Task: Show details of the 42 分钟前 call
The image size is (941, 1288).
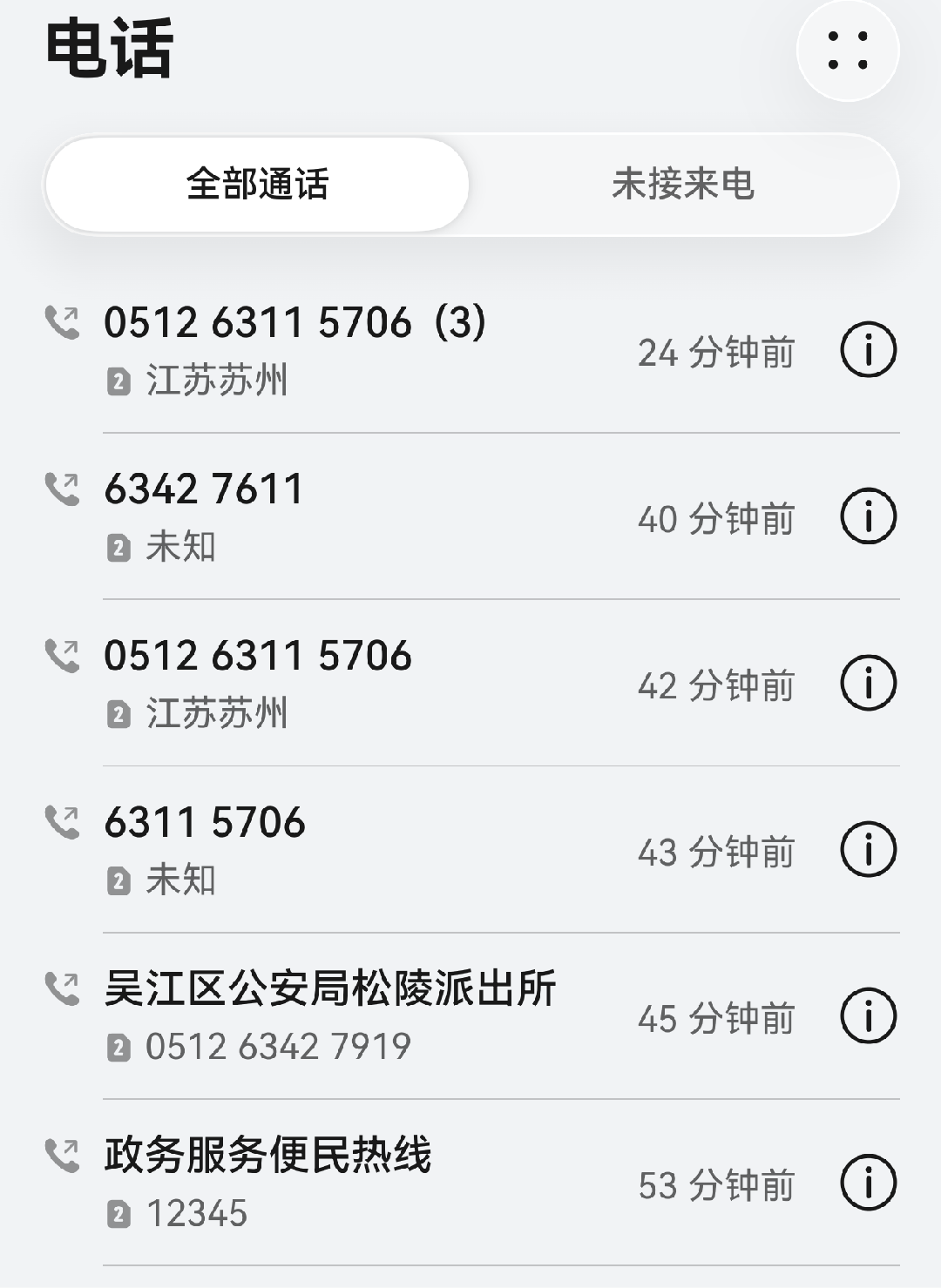Action: point(868,683)
